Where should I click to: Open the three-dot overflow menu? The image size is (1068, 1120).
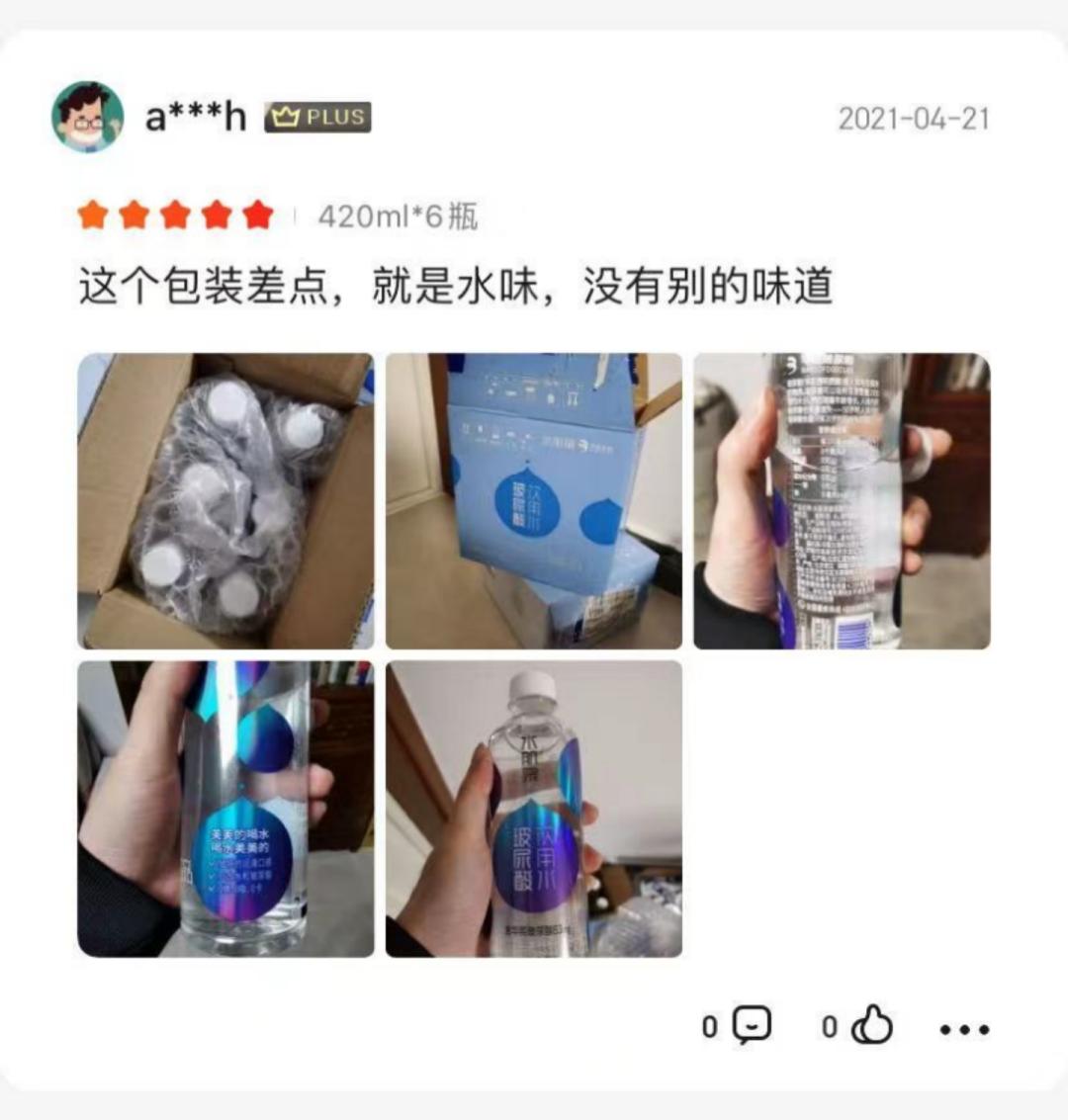[x=964, y=1029]
